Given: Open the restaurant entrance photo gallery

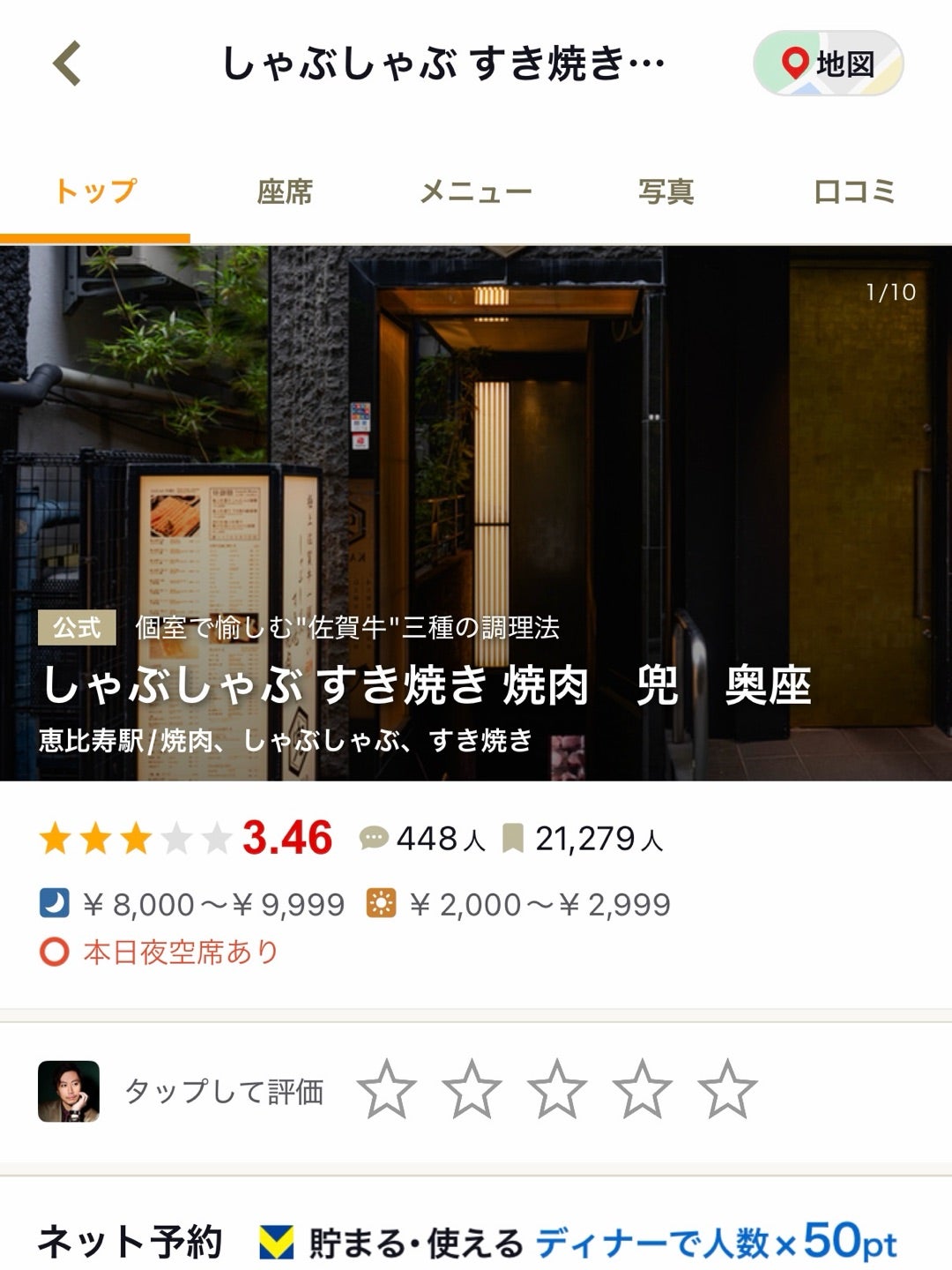Looking at the screenshot, I should (x=476, y=441).
